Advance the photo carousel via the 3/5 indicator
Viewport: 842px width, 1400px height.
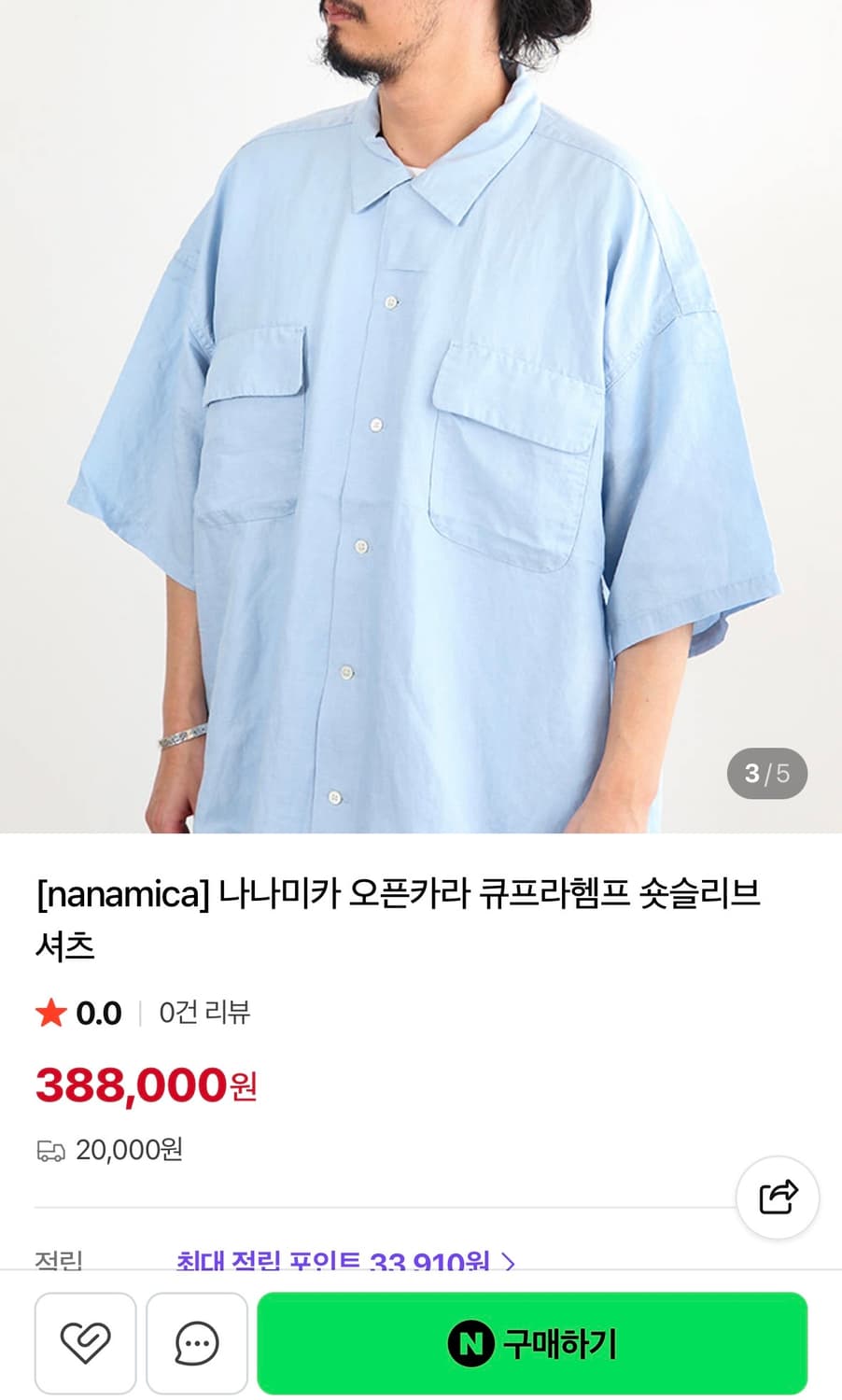(x=765, y=774)
